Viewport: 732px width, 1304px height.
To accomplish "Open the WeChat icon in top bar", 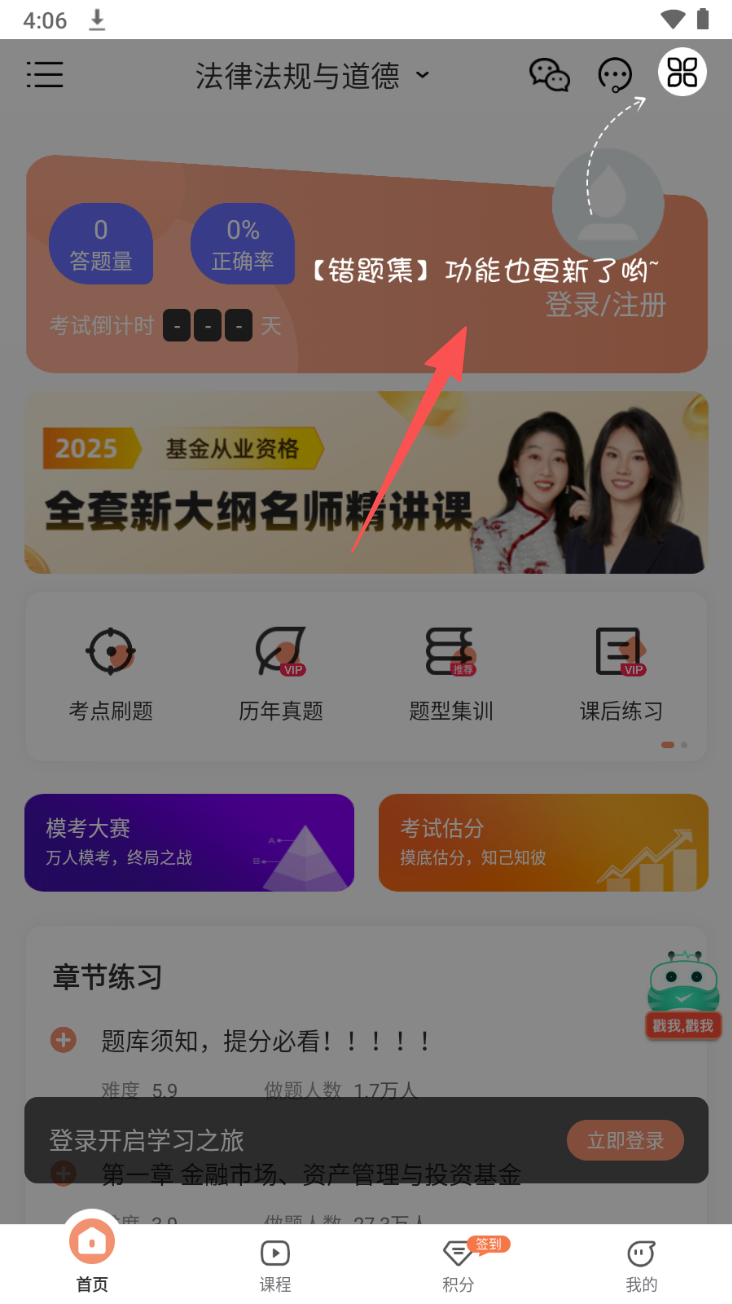I will click(x=549, y=75).
